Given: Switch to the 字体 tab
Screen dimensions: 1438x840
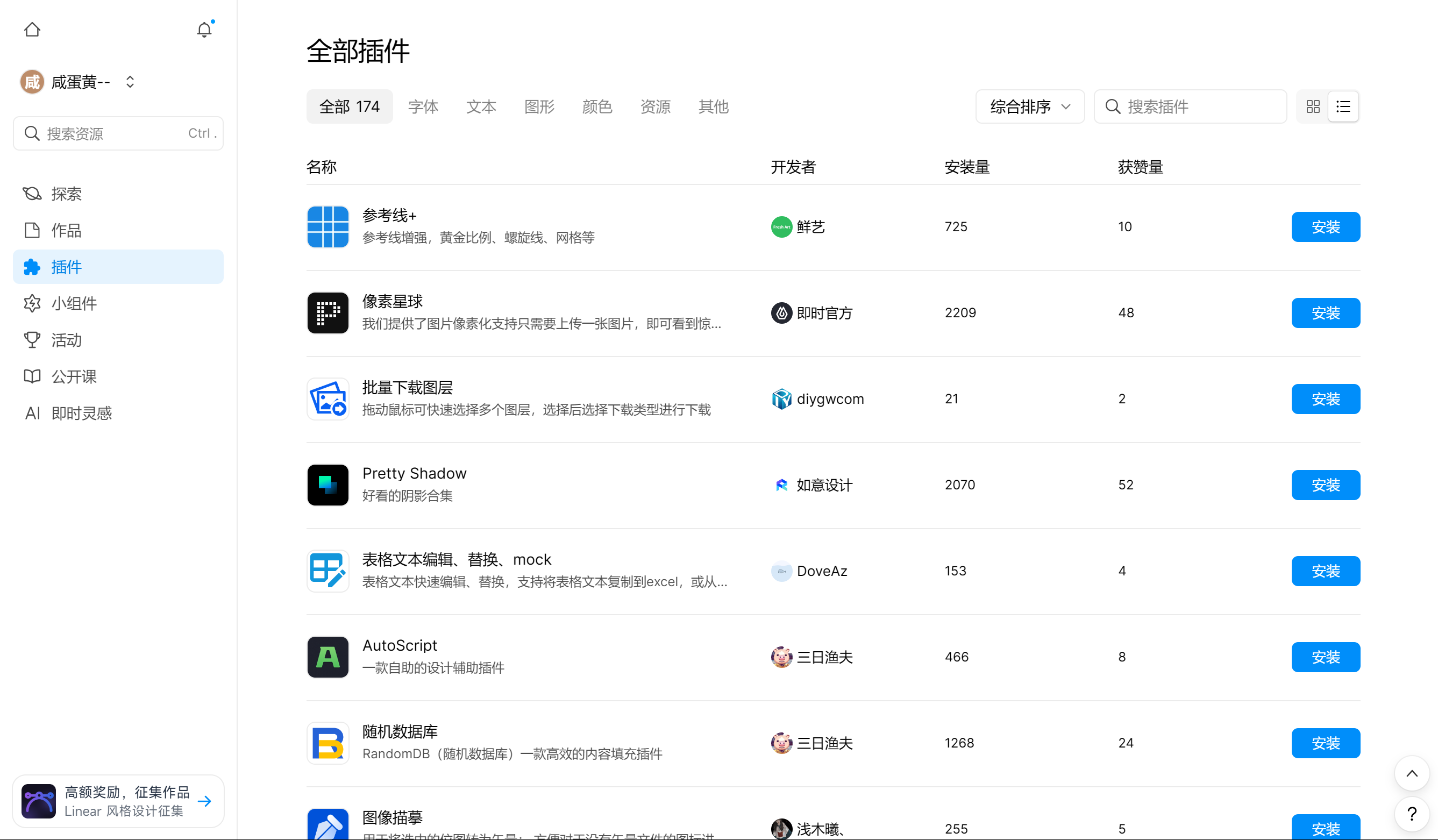Looking at the screenshot, I should (x=423, y=106).
